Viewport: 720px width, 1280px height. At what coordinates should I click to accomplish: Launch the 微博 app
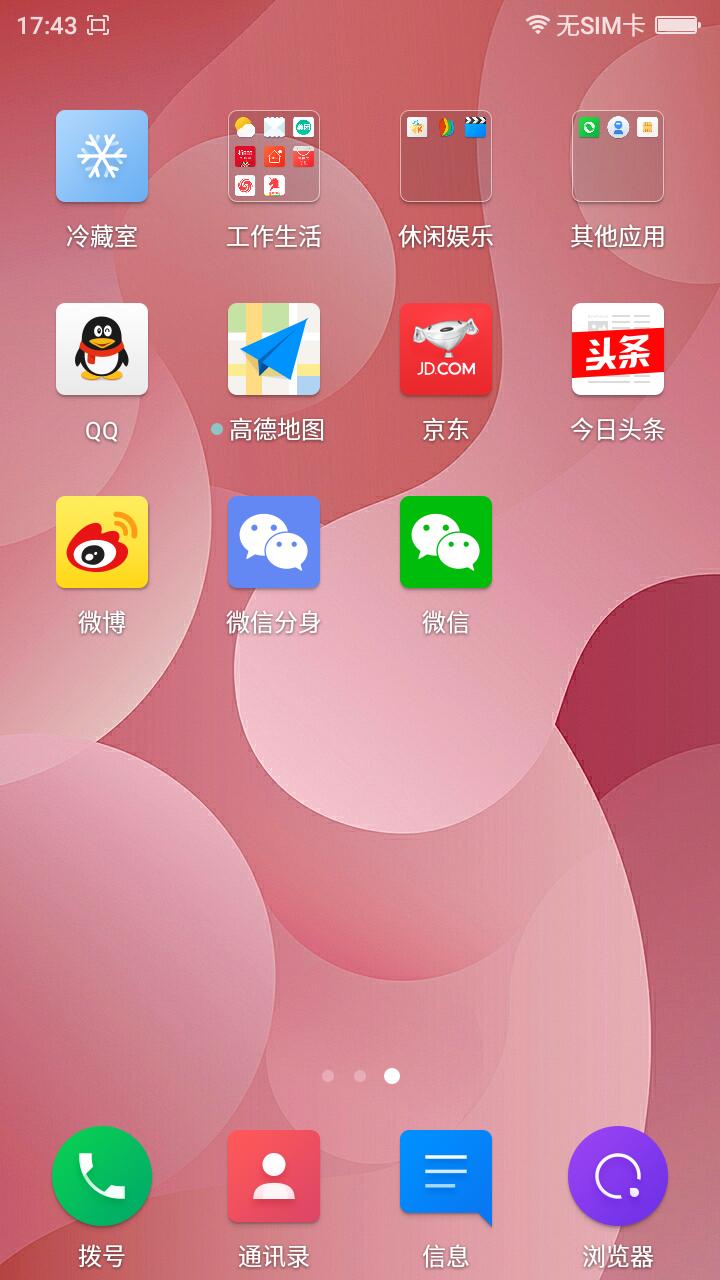click(x=102, y=542)
